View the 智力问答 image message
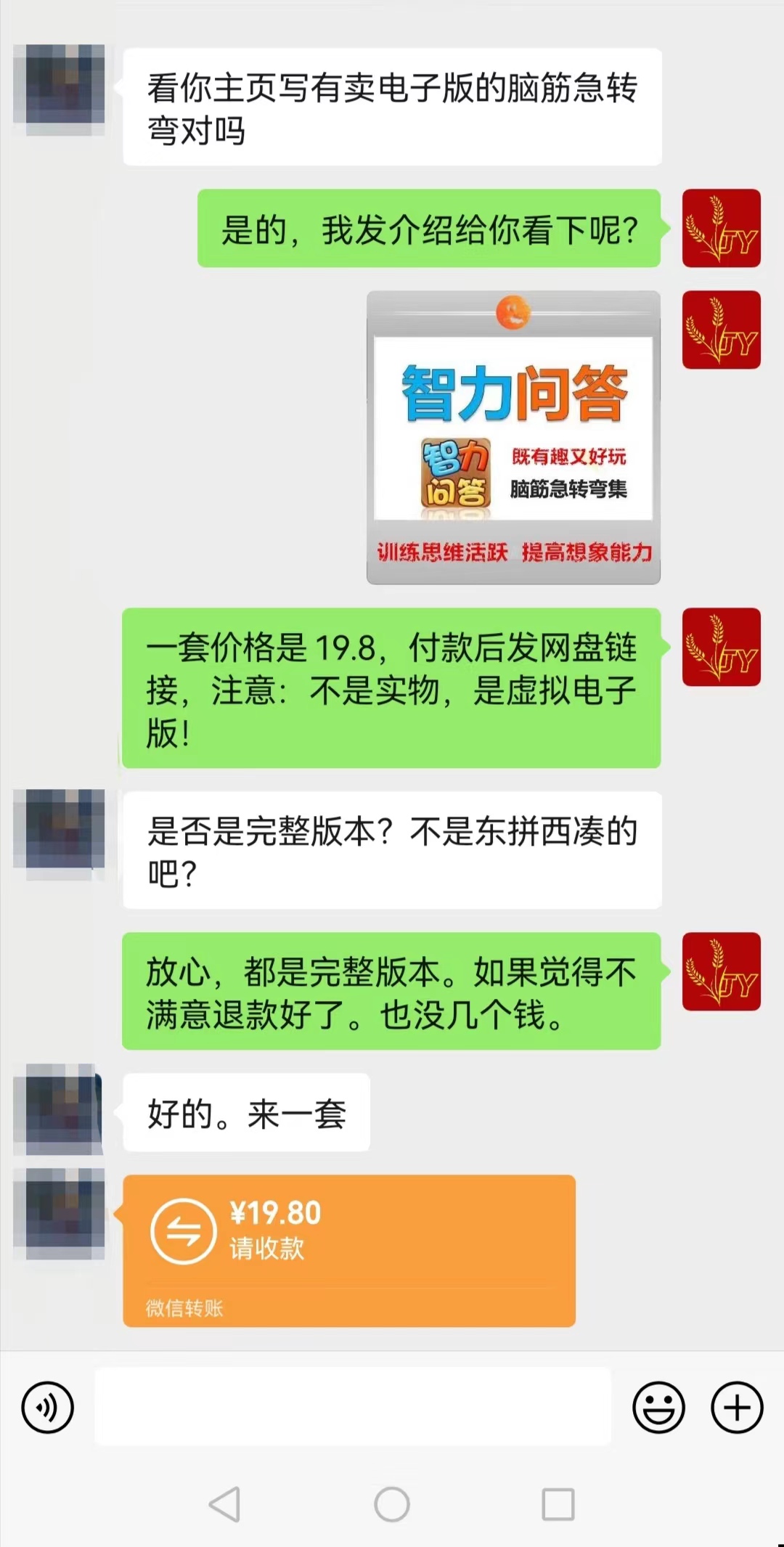Image resolution: width=784 pixels, height=1547 pixels. tap(513, 438)
